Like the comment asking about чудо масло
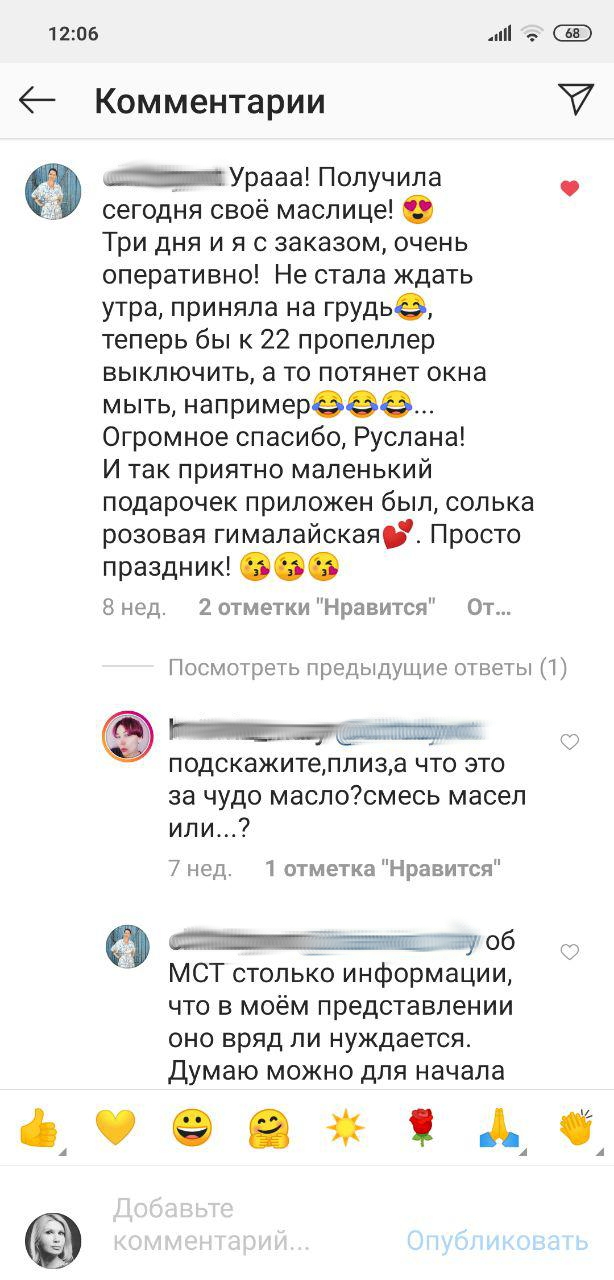 [x=569, y=742]
